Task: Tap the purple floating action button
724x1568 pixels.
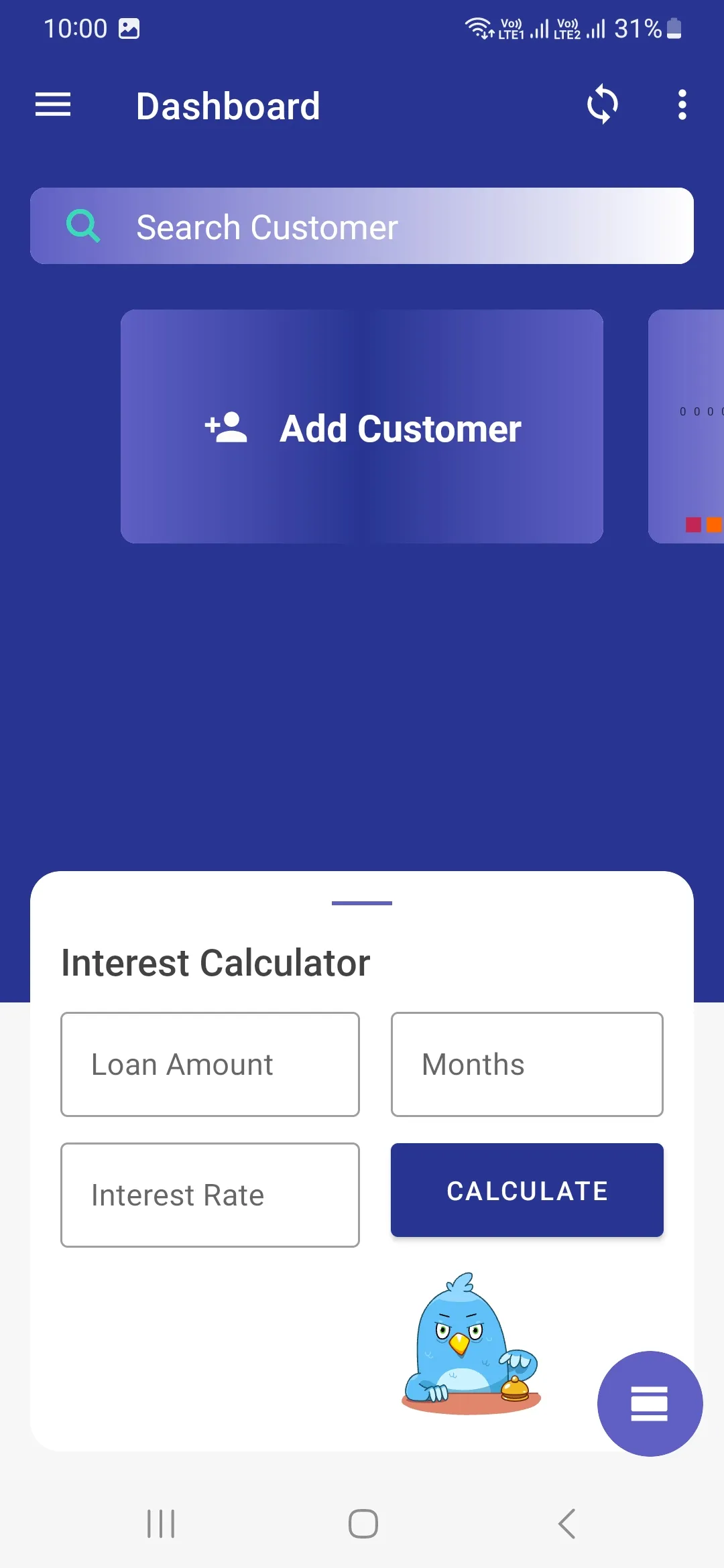Action: point(650,1403)
